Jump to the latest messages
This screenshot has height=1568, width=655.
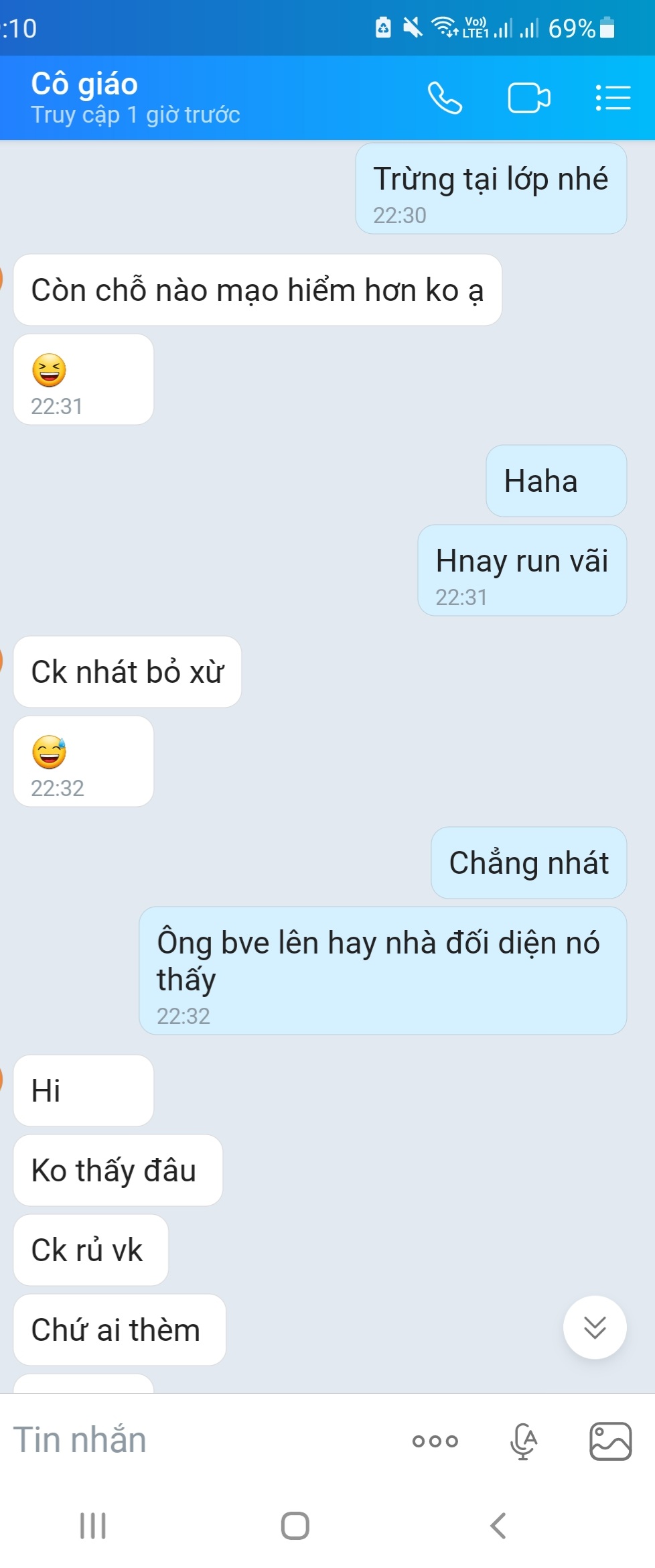tap(595, 1327)
